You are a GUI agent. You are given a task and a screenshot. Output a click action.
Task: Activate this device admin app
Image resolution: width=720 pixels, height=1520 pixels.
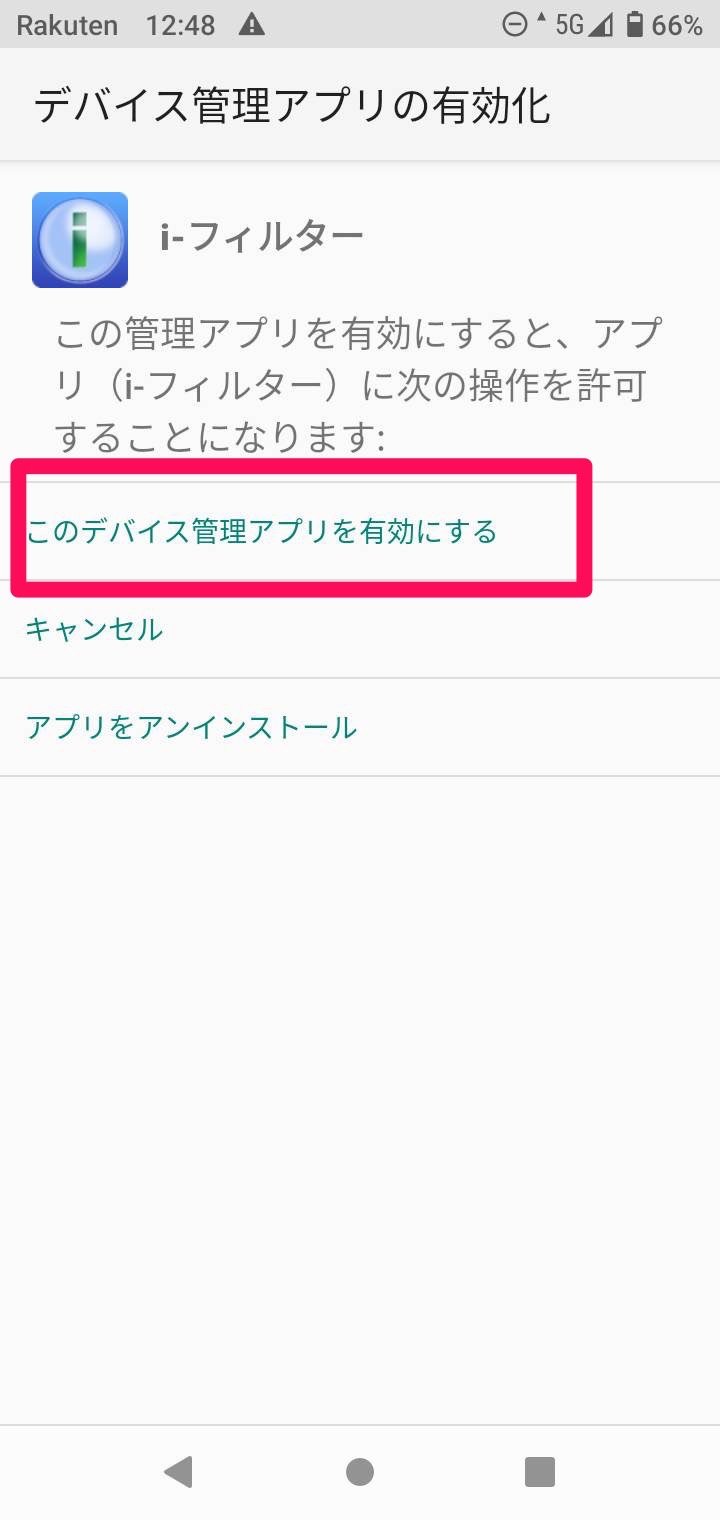360,531
